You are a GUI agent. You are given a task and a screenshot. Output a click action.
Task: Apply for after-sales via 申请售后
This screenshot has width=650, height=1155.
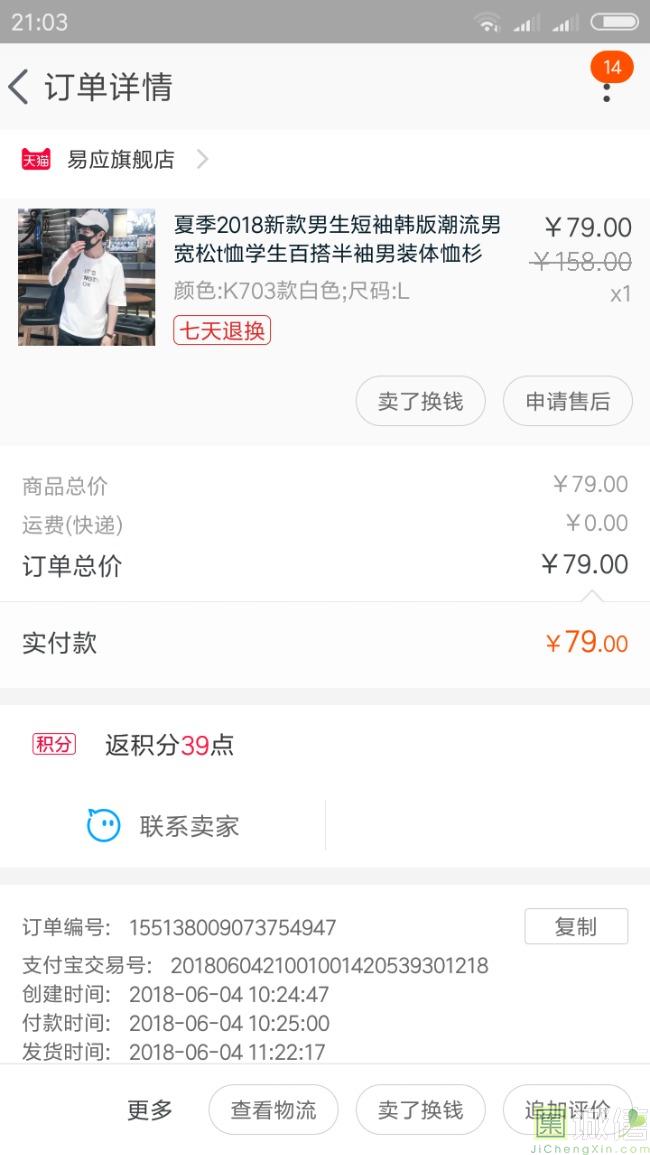pos(567,401)
